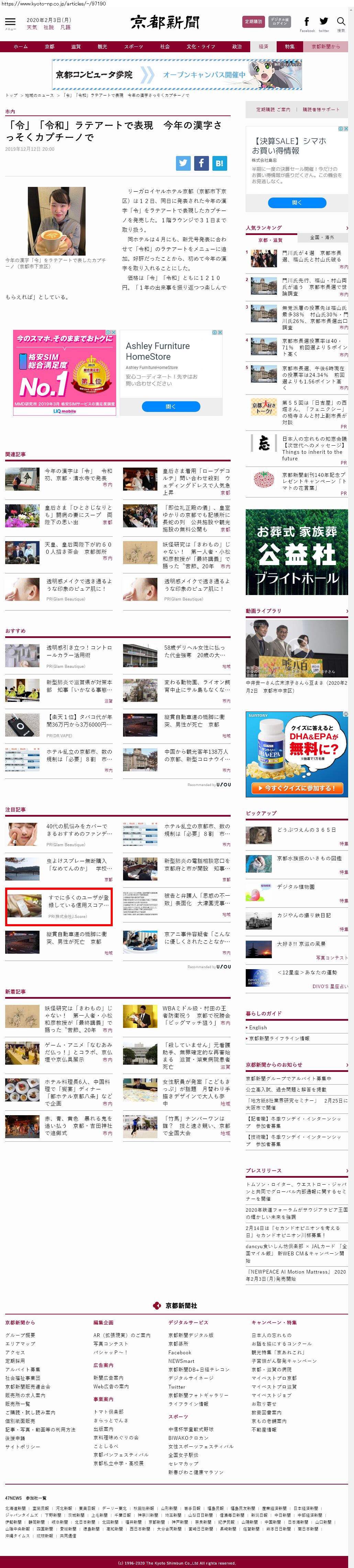Select the スポーツ navigation tab
The image size is (354, 1568).
click(x=133, y=46)
